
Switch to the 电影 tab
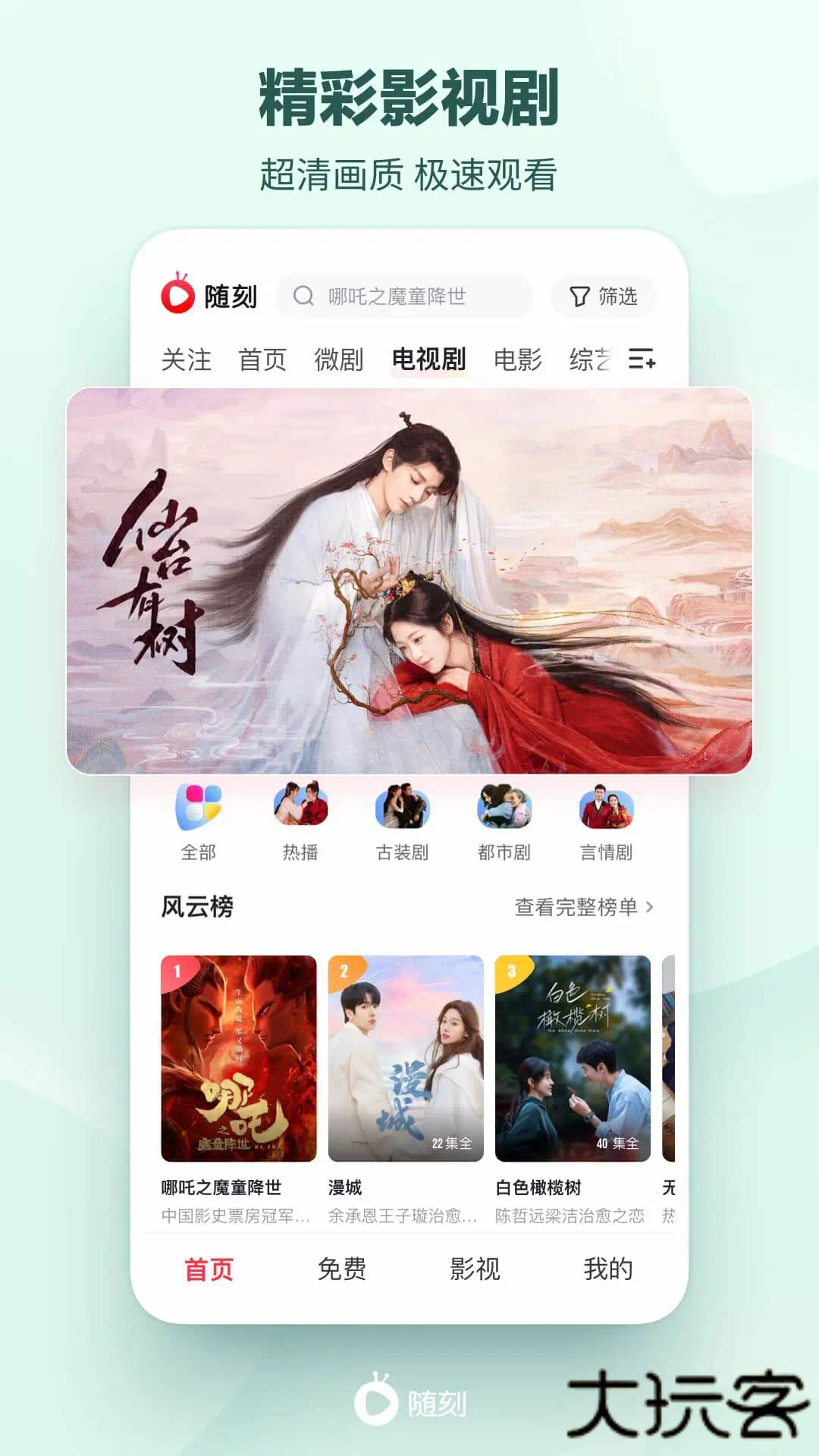518,361
